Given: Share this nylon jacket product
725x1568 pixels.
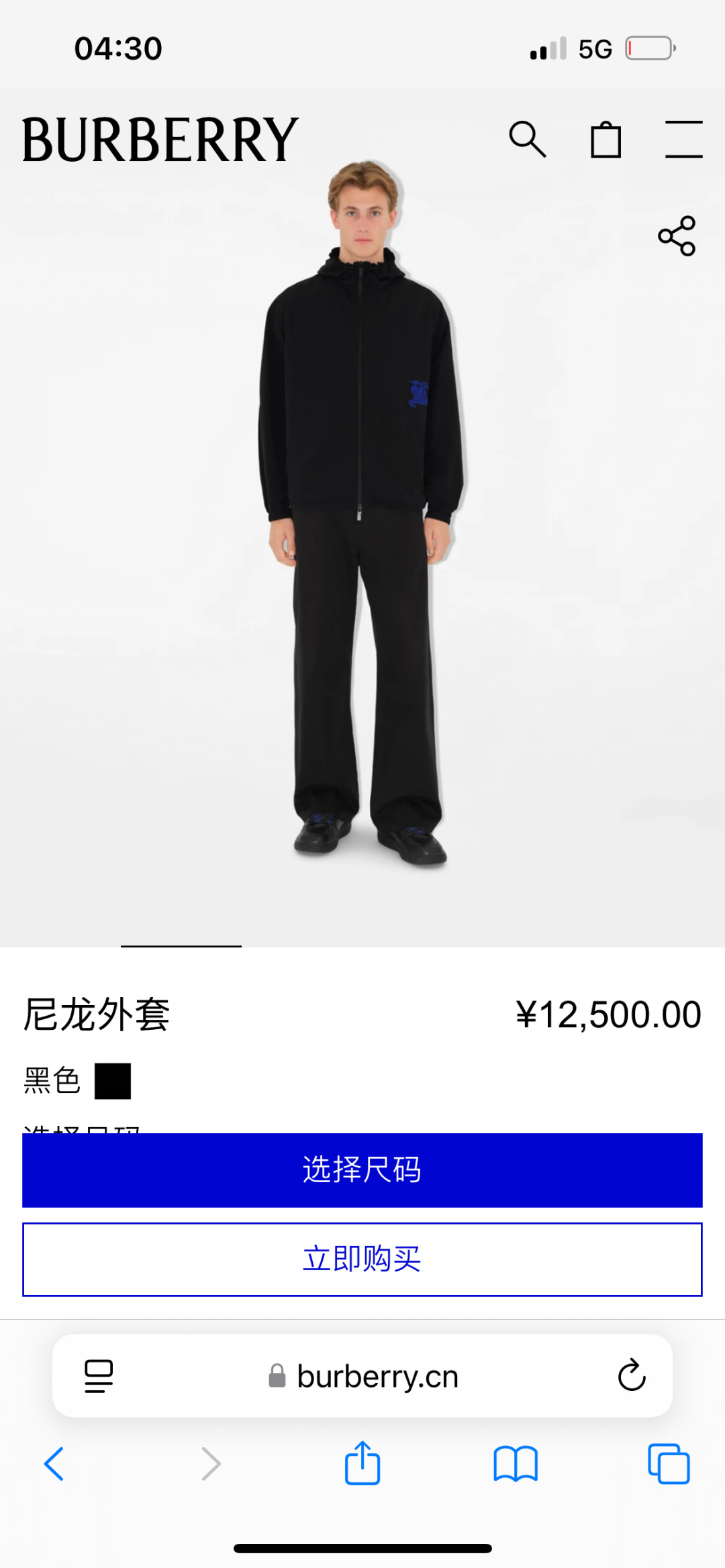Looking at the screenshot, I should pos(677,236).
